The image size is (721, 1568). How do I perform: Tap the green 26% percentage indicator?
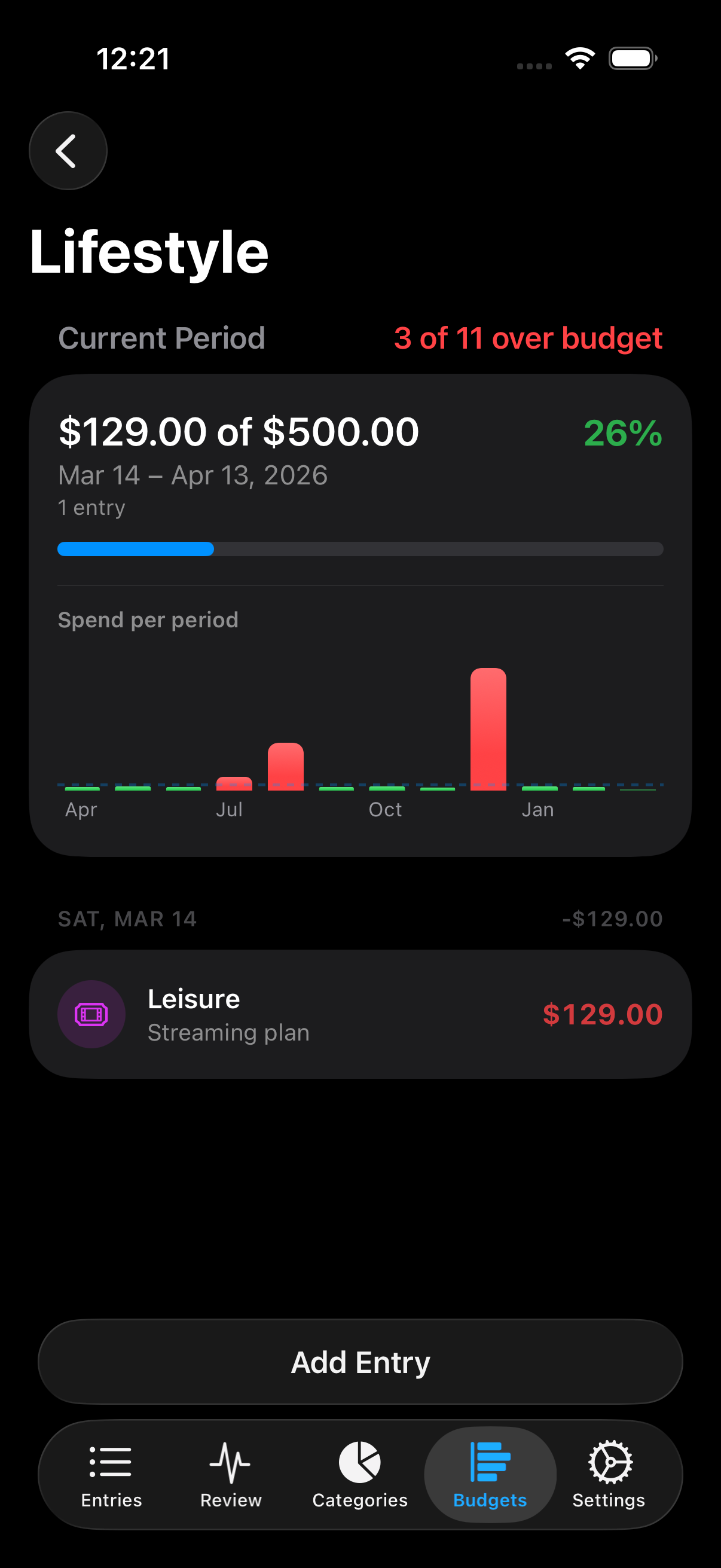(623, 434)
